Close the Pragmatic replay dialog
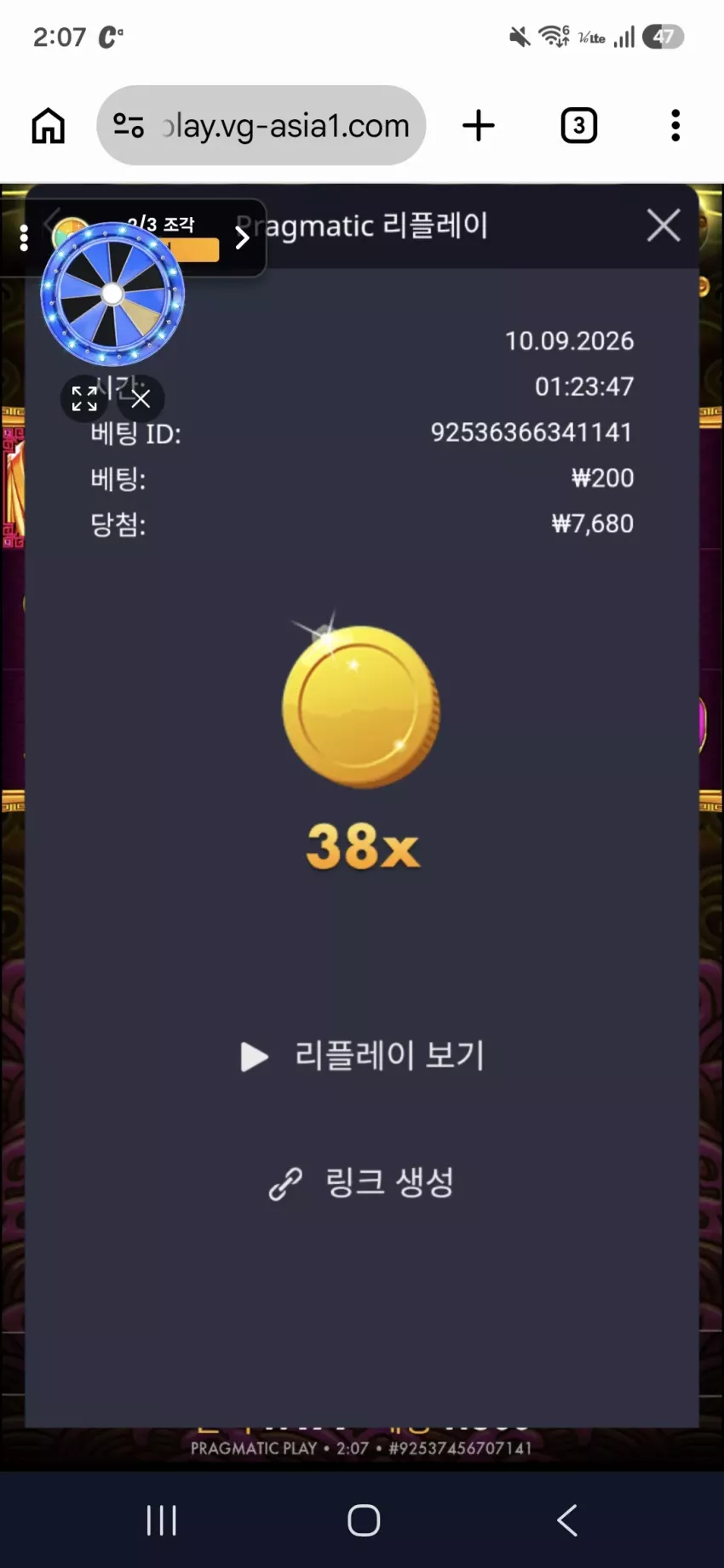 [x=663, y=226]
